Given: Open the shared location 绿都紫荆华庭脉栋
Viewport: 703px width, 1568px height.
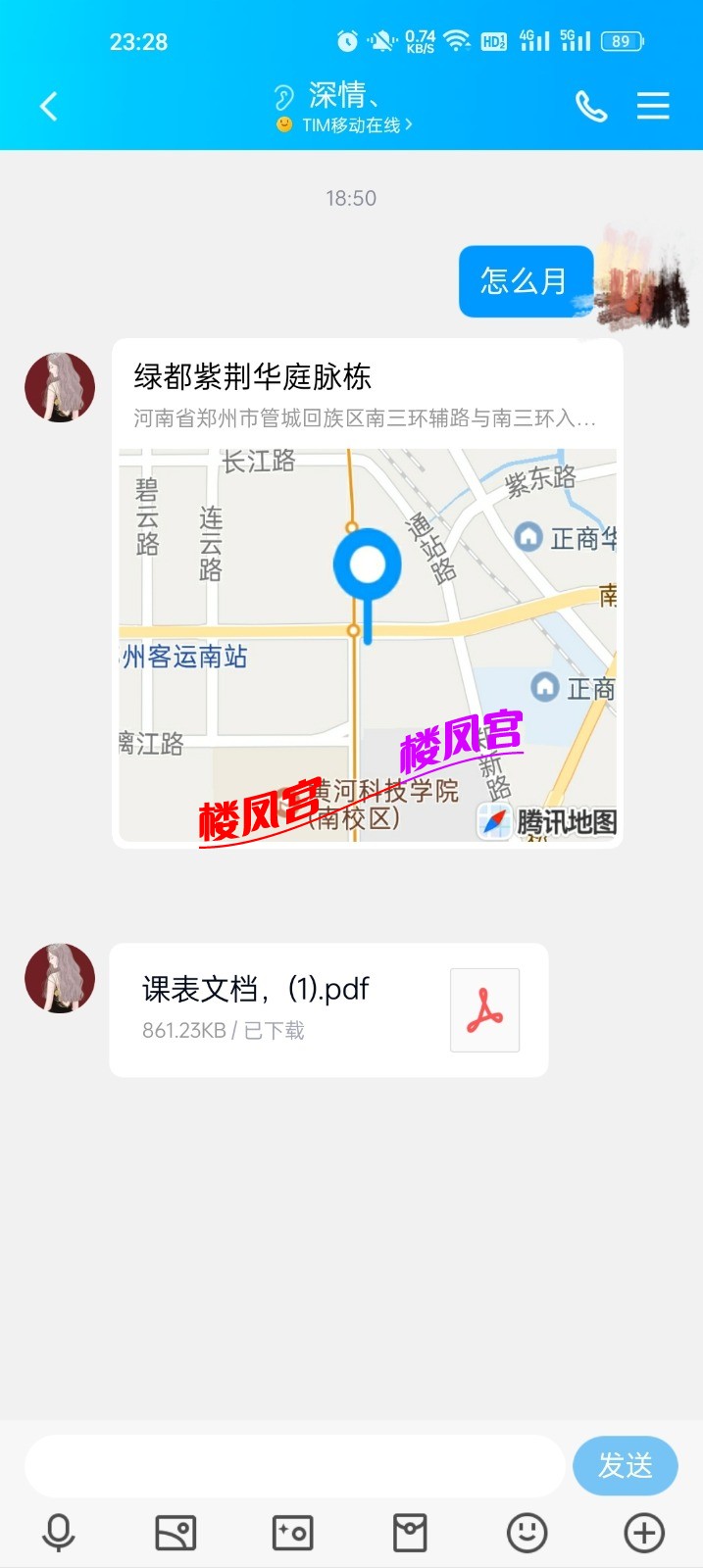Looking at the screenshot, I should (x=368, y=593).
